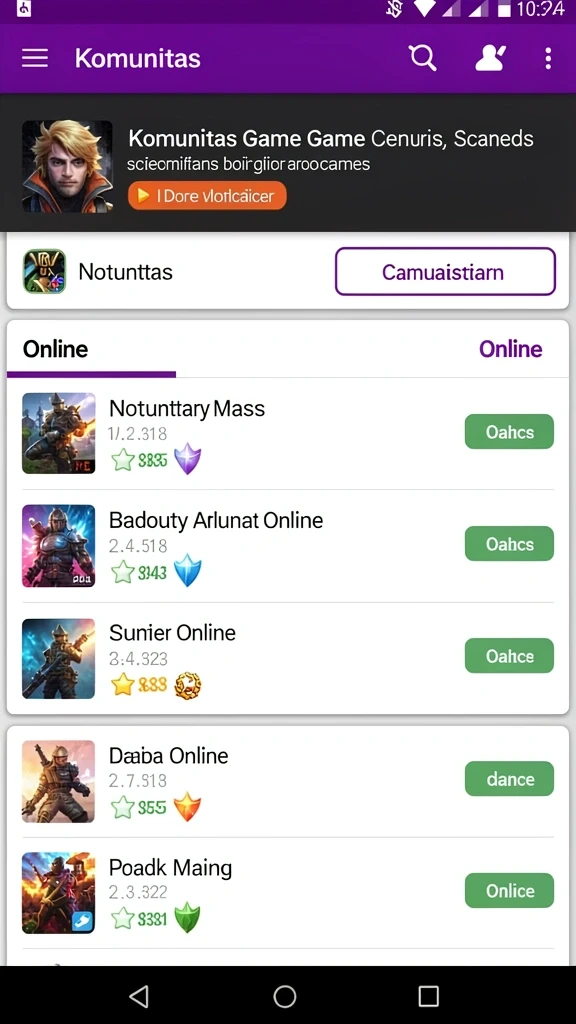Tap the green button for Sunier Online
The width and height of the screenshot is (576, 1024).
tap(509, 656)
